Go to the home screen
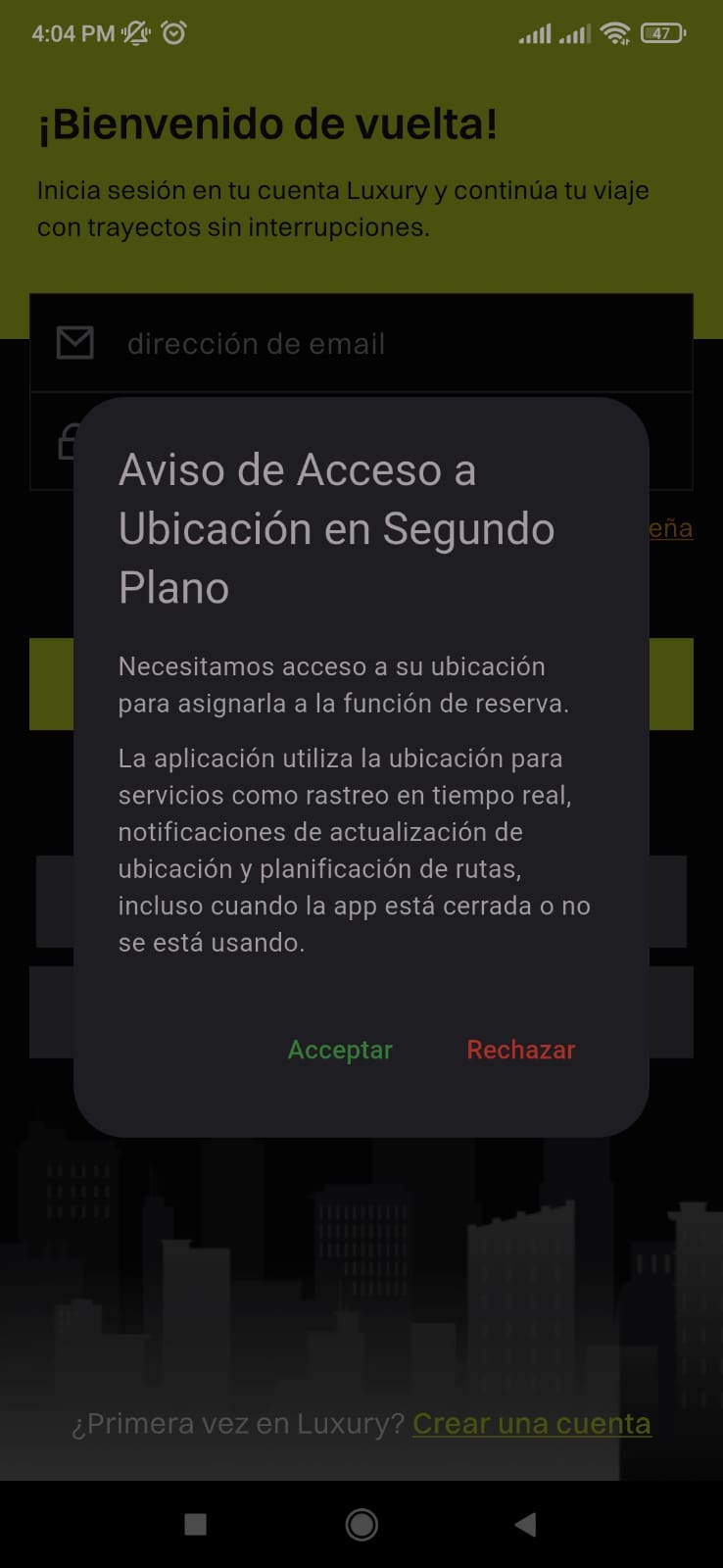 tap(361, 1524)
